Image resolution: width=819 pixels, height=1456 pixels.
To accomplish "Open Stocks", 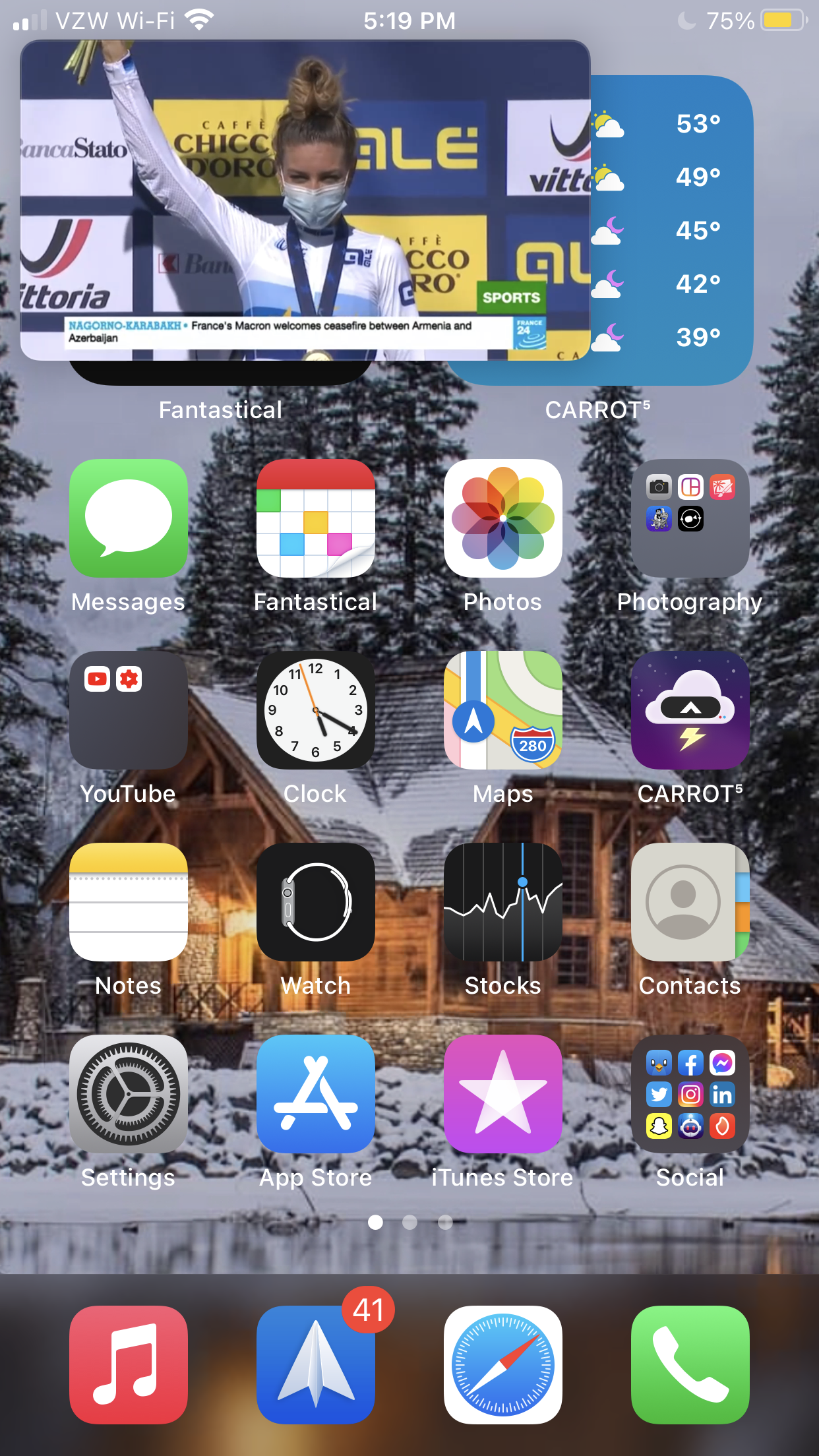I will pyautogui.click(x=503, y=902).
